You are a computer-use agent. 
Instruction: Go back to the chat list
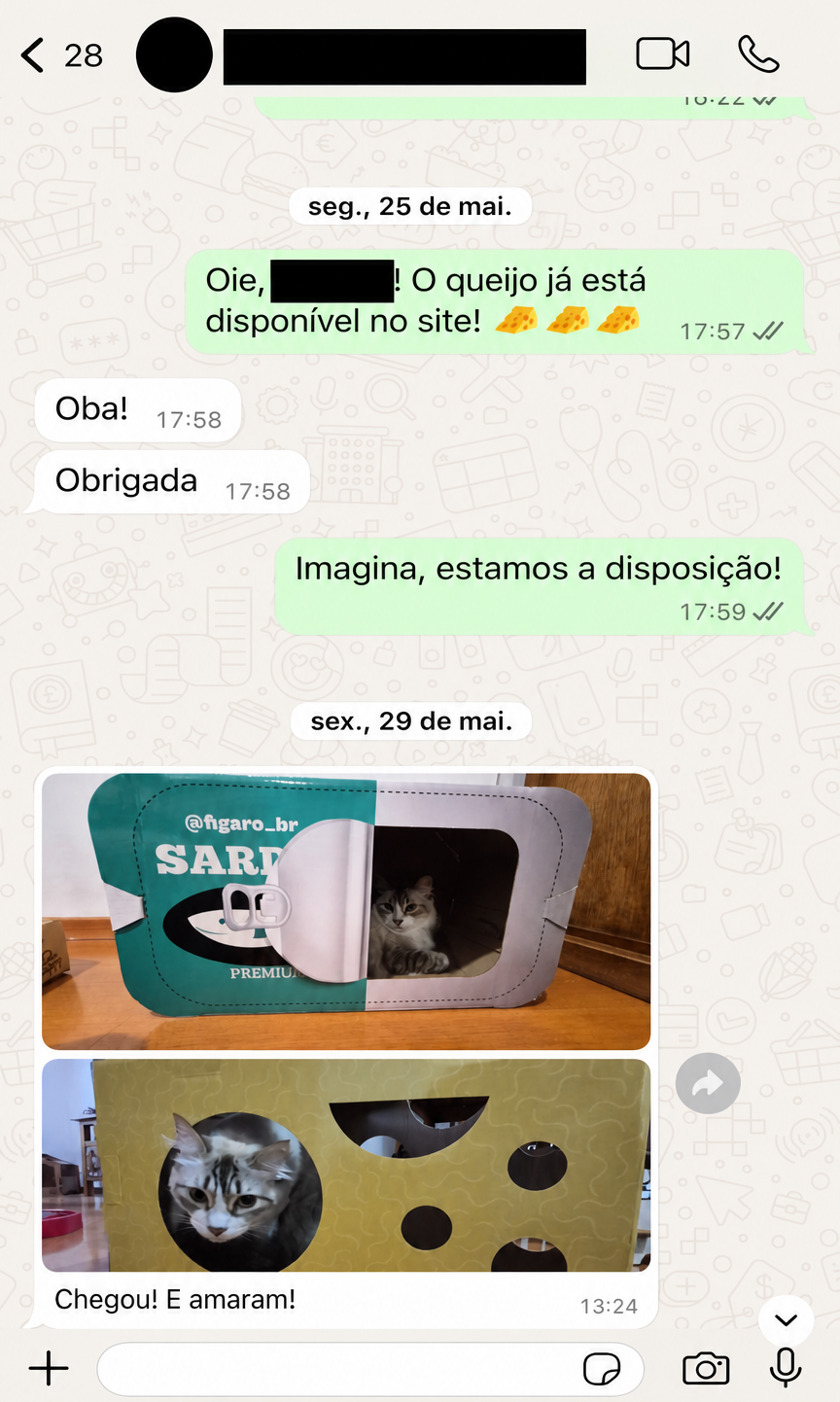60,55
